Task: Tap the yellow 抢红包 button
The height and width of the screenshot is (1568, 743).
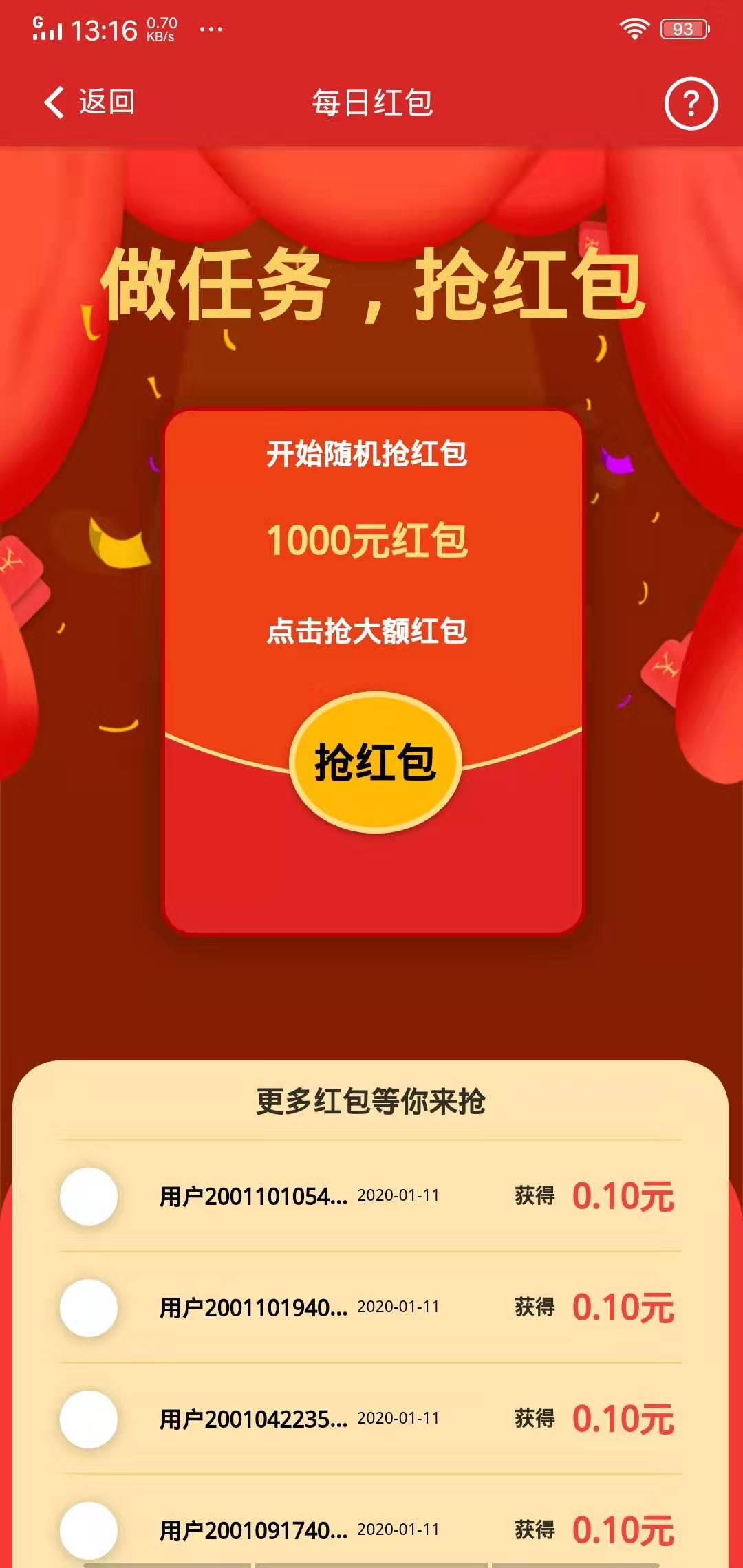Action: [375, 762]
